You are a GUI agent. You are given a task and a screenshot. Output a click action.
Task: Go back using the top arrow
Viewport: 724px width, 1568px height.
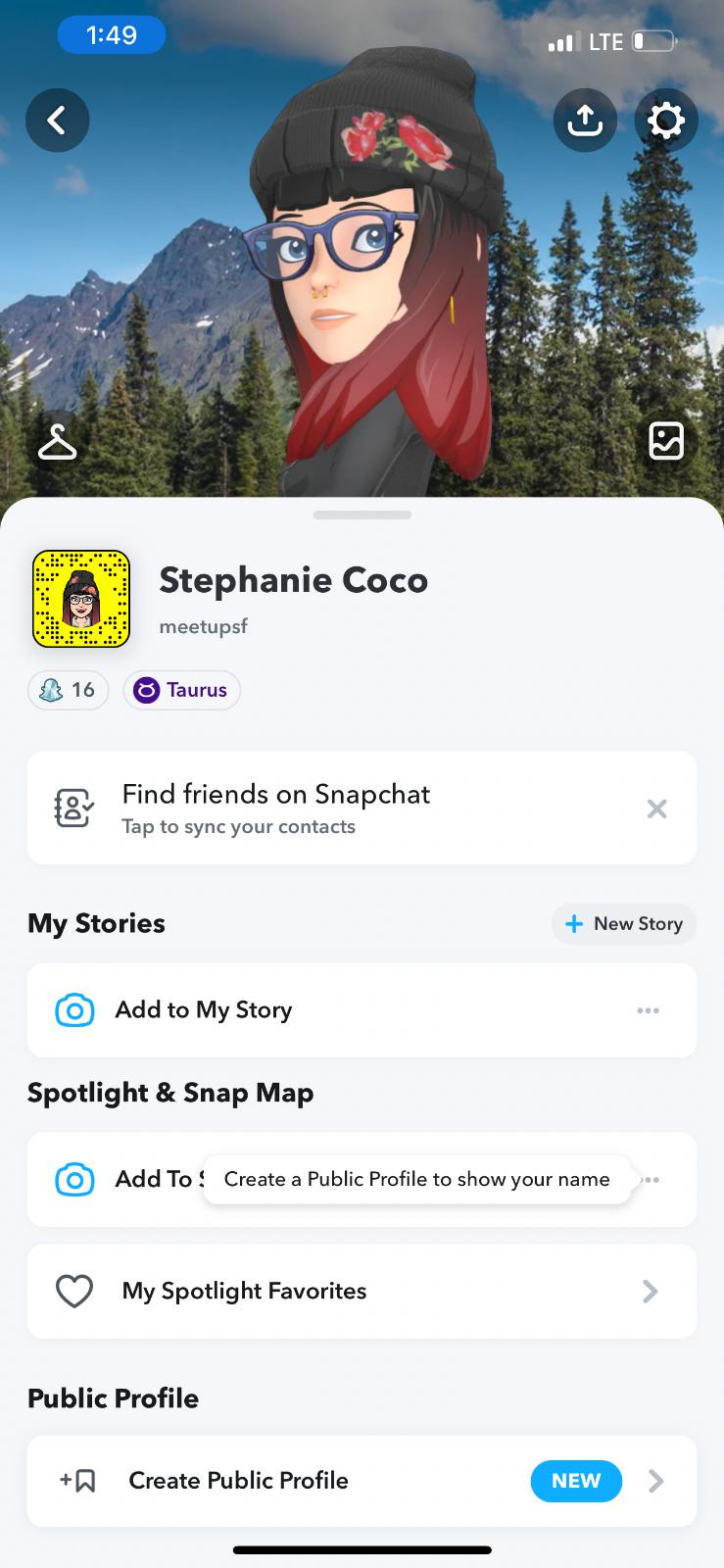[x=57, y=121]
